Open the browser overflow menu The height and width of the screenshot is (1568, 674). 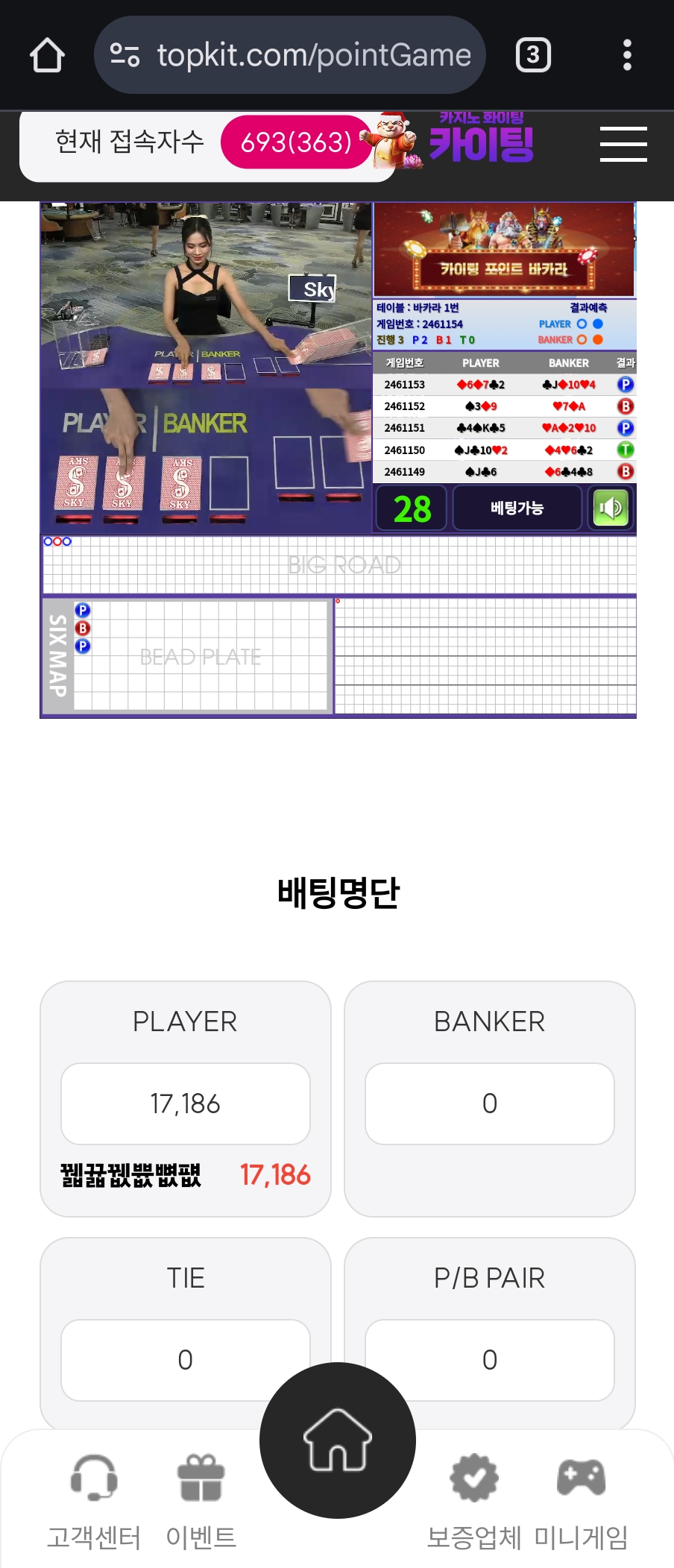click(x=627, y=55)
